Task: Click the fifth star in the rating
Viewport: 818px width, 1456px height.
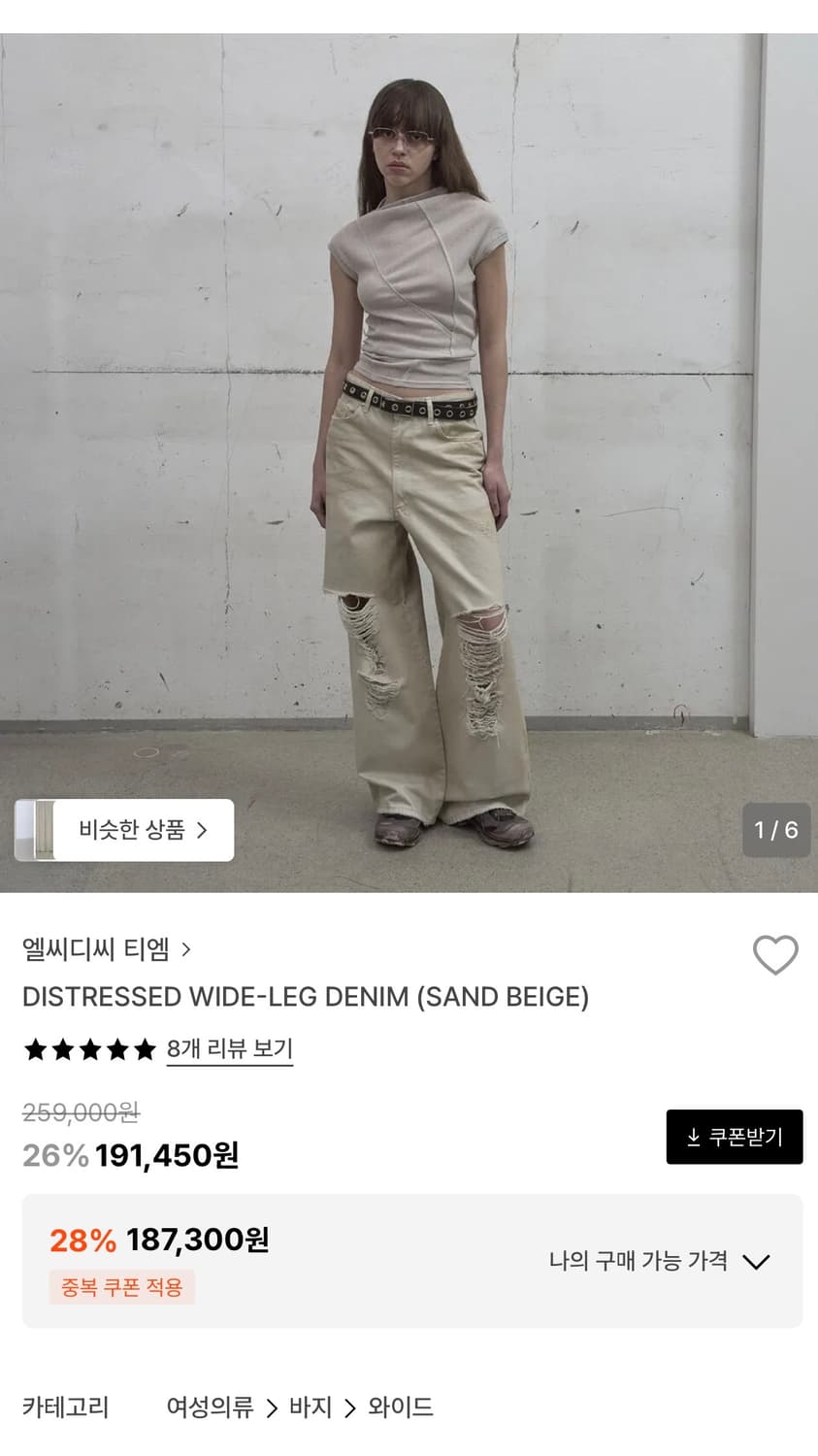Action: tap(144, 1049)
